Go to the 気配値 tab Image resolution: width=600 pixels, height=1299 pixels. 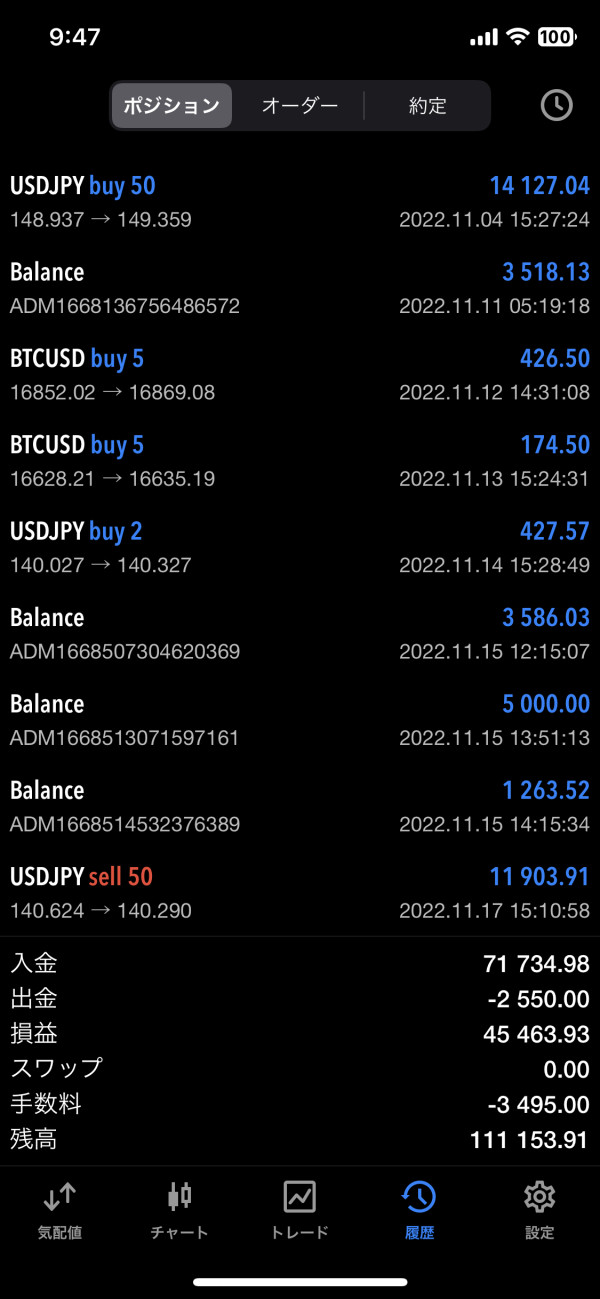(x=60, y=1209)
